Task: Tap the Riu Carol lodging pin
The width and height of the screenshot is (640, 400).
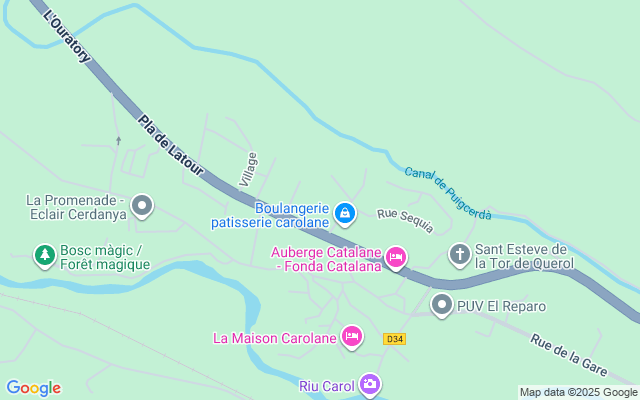Action: coord(371,384)
